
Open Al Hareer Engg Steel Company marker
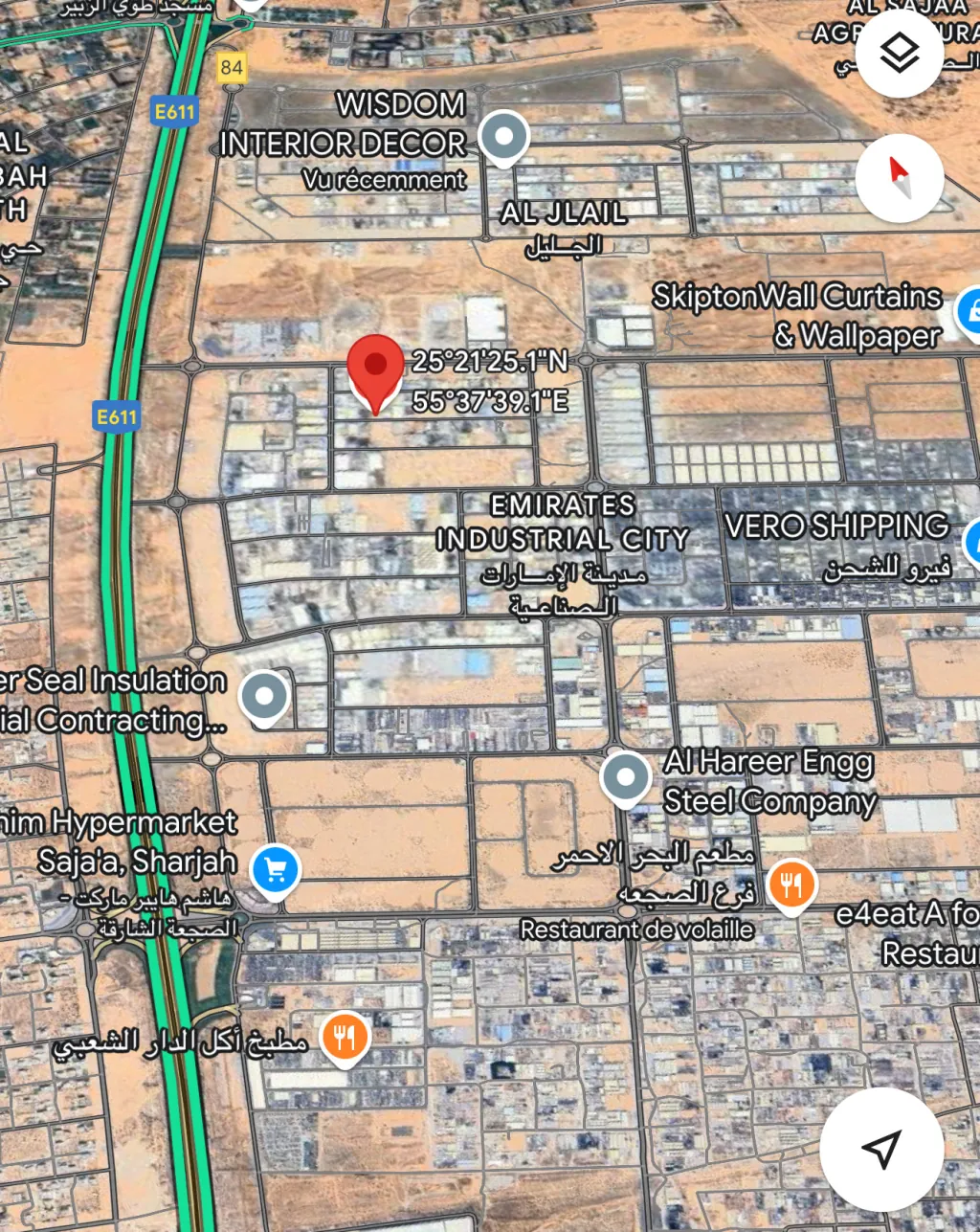coord(626,777)
